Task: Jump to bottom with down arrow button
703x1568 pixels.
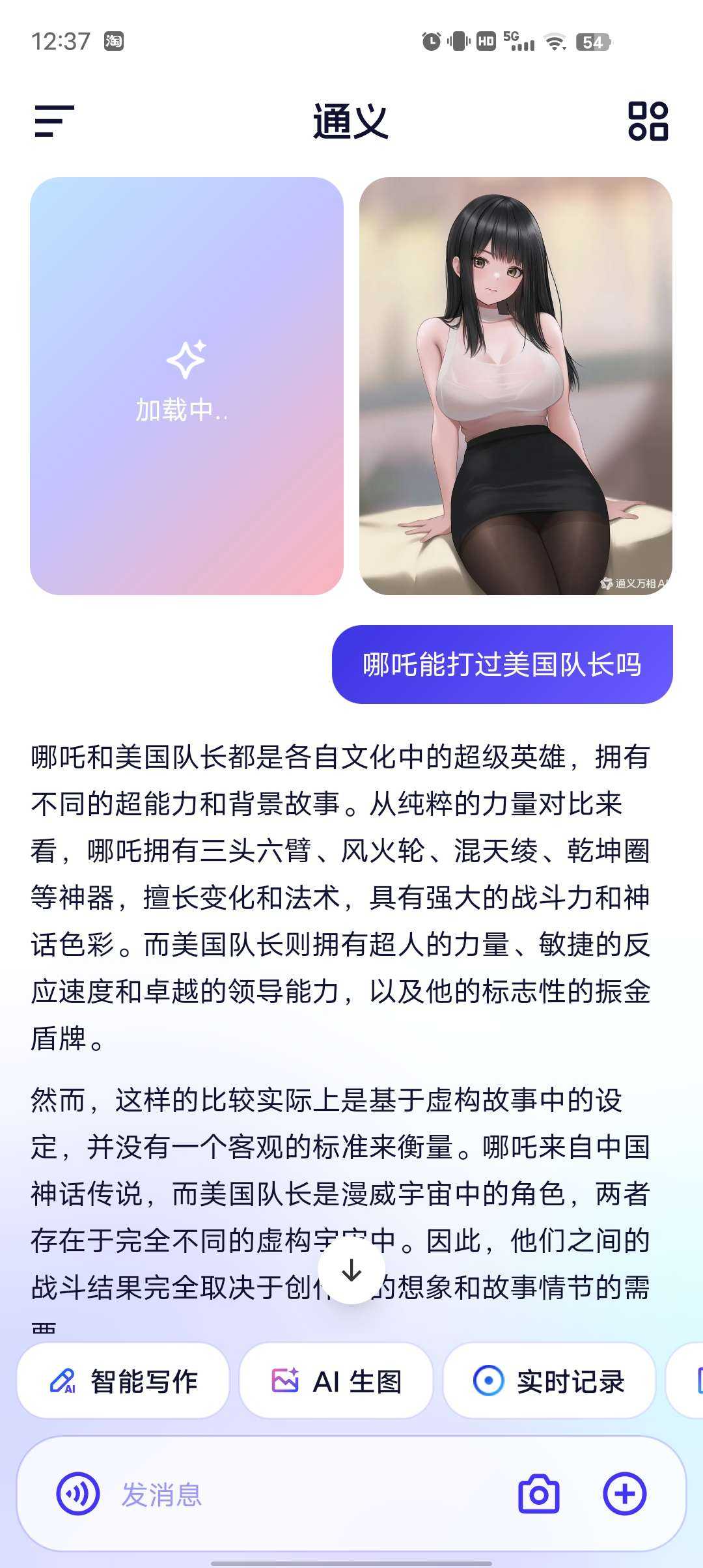Action: pos(351,1270)
